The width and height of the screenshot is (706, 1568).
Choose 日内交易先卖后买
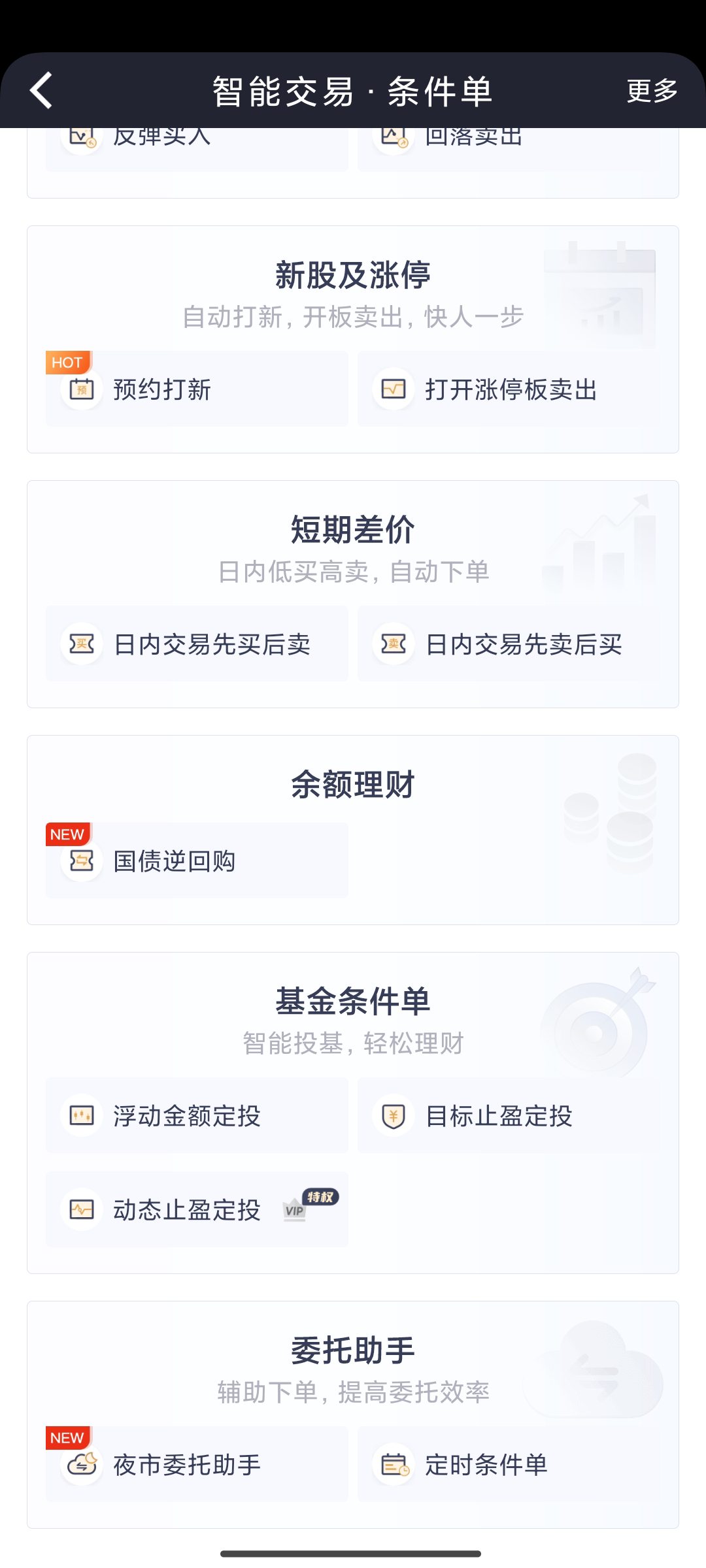pos(510,644)
